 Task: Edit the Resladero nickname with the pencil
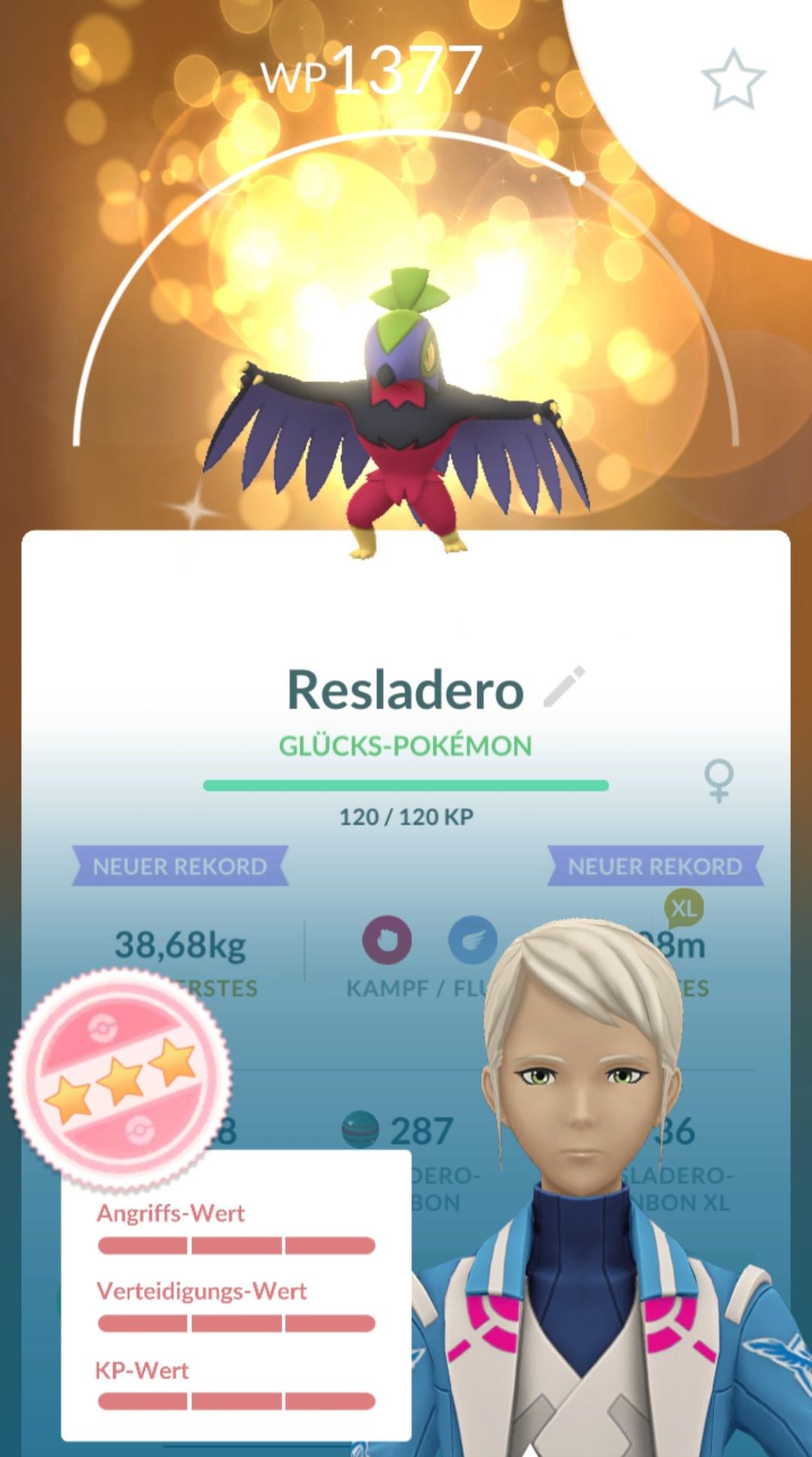[564, 687]
